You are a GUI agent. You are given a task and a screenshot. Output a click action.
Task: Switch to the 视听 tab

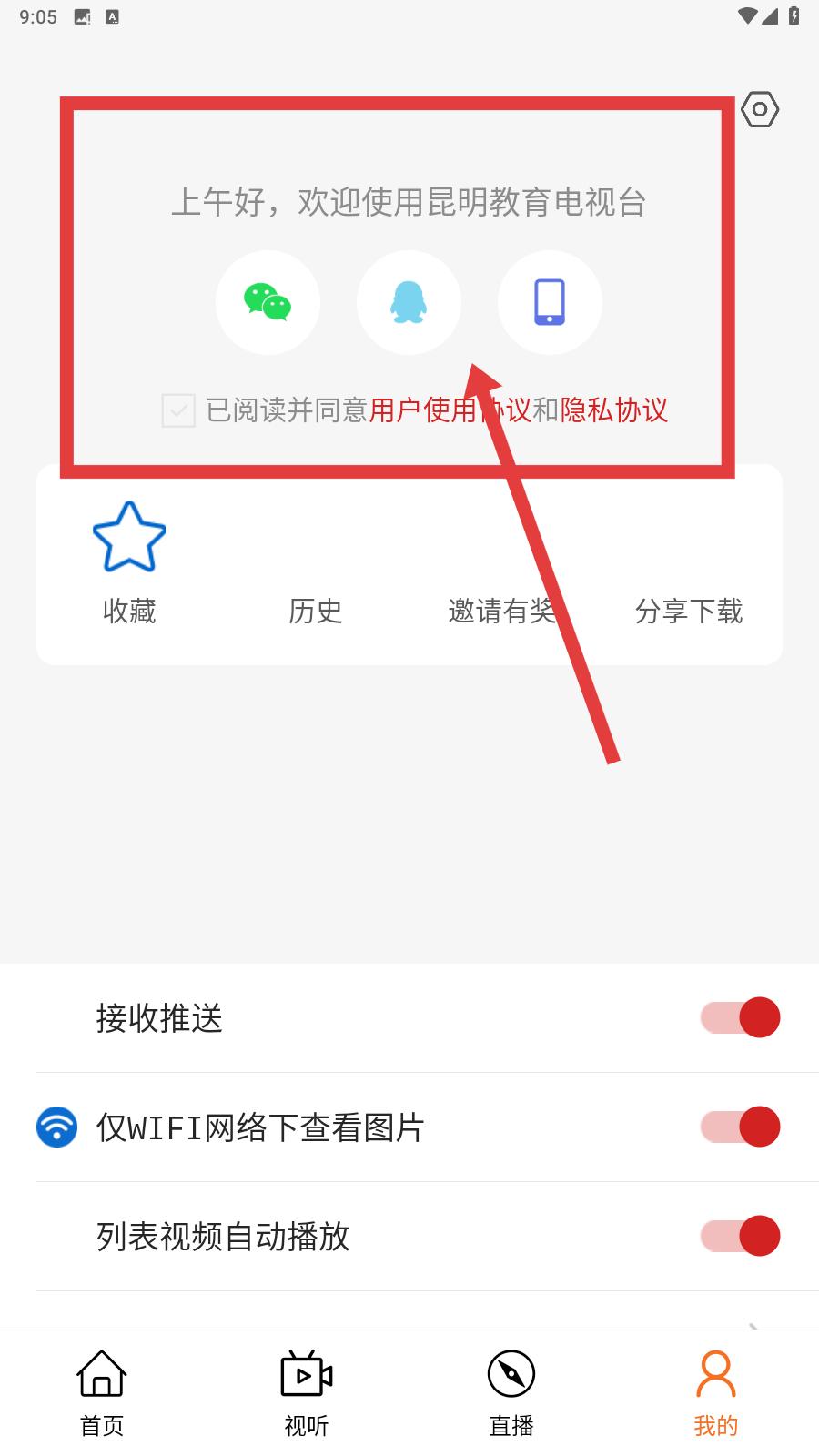[x=307, y=1393]
